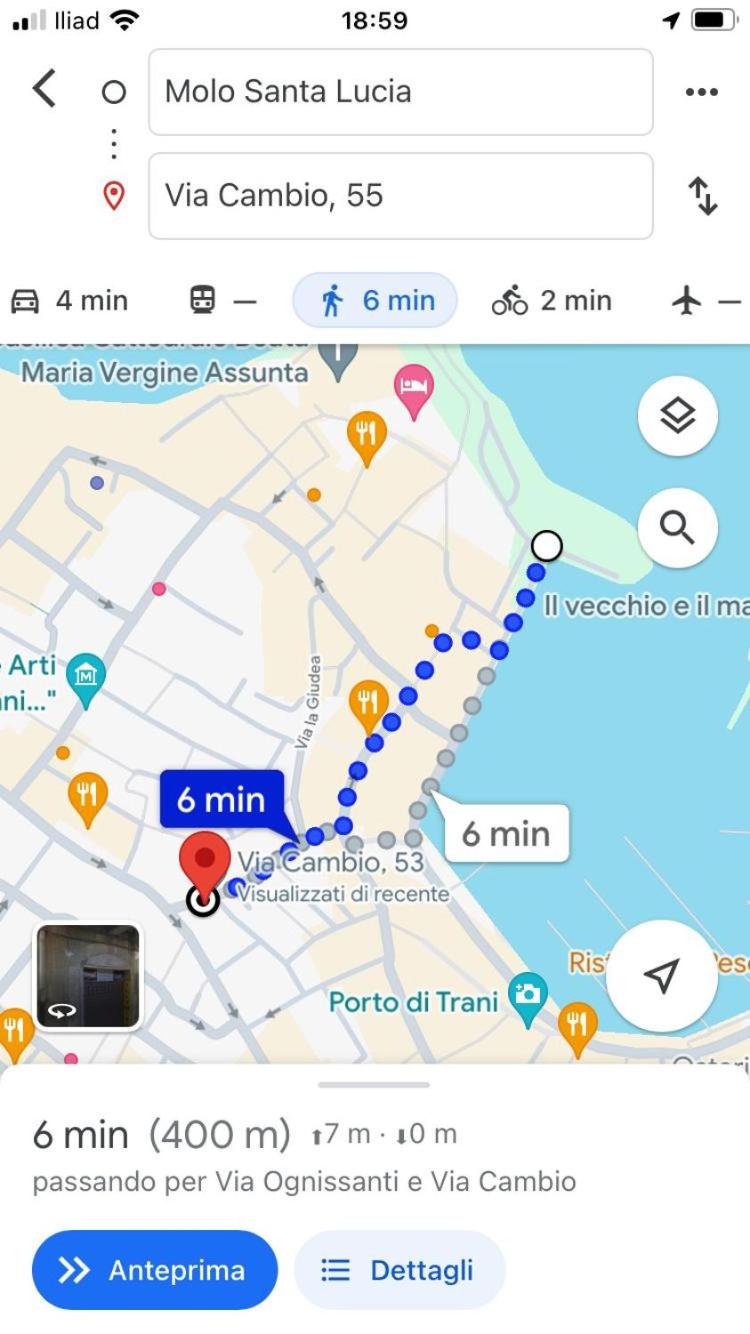Switch to cycling mode, 2 min

coord(551,300)
